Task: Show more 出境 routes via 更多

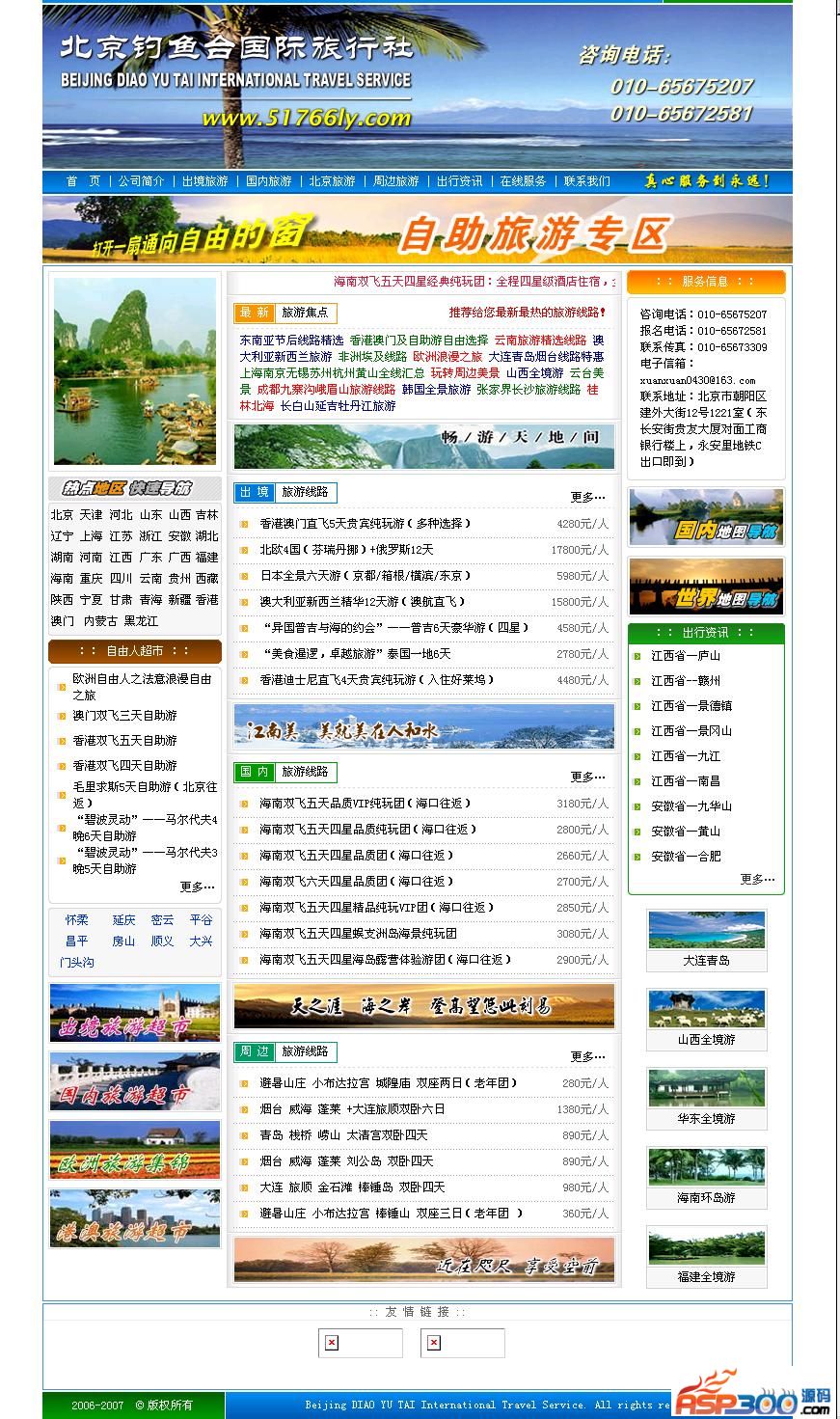Action: (587, 498)
